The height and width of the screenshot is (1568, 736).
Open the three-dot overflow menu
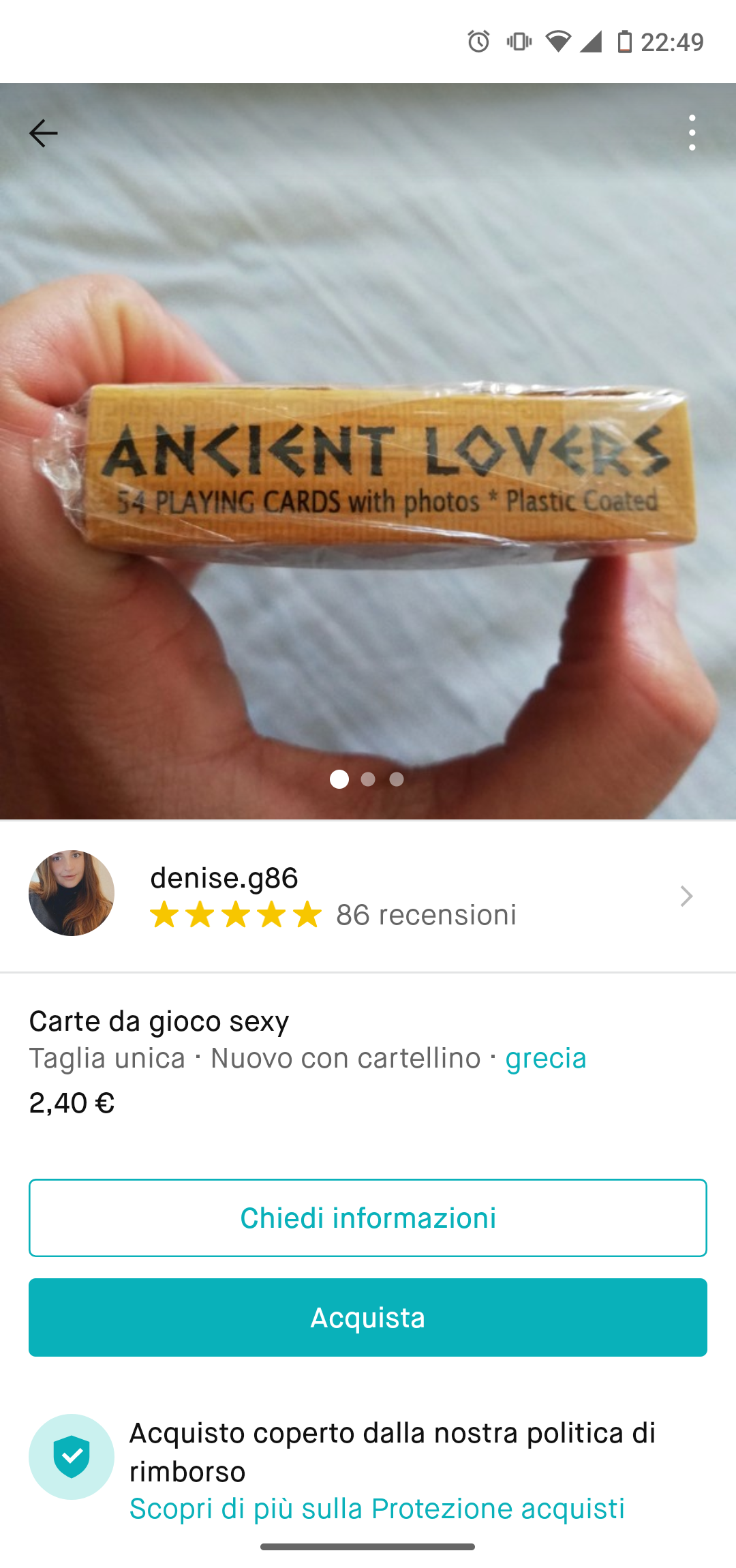tap(692, 132)
